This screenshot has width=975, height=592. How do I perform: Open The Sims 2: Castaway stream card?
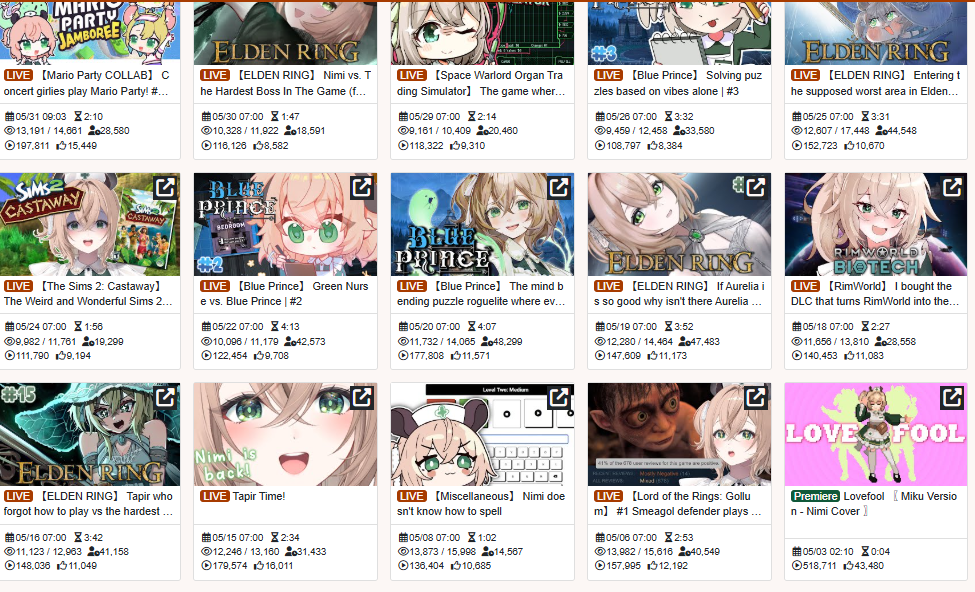point(88,293)
